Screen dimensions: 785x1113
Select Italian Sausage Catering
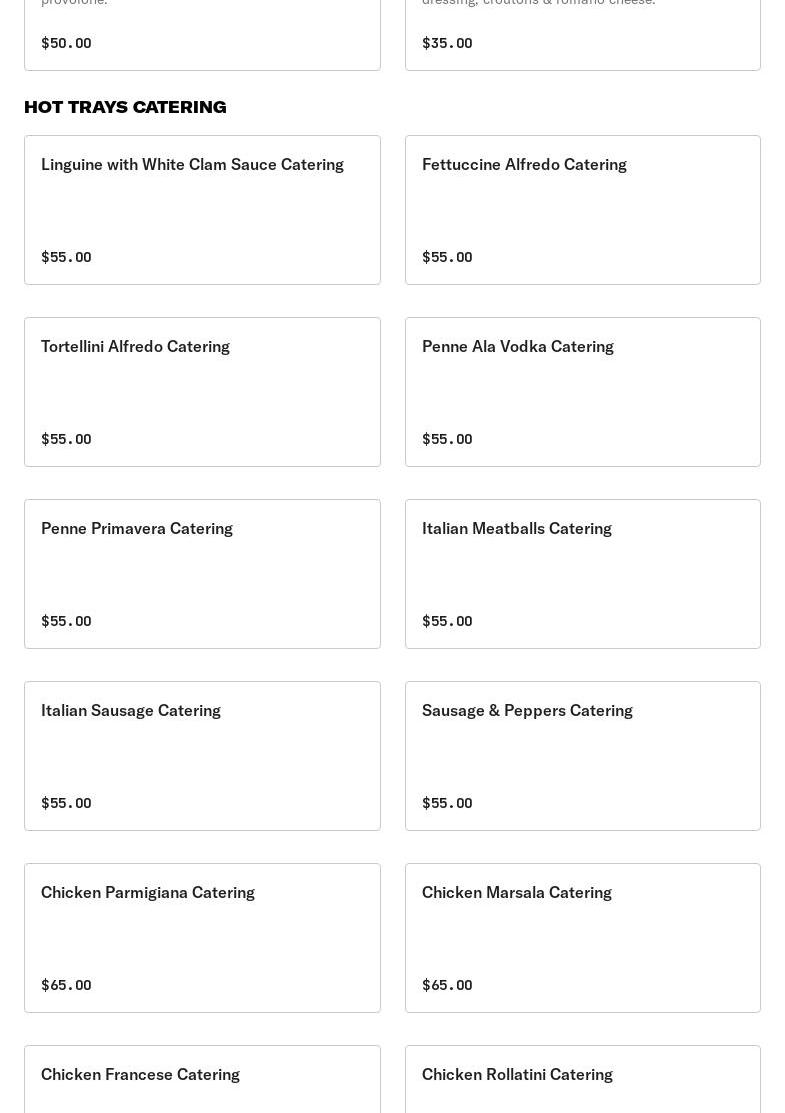point(202,756)
